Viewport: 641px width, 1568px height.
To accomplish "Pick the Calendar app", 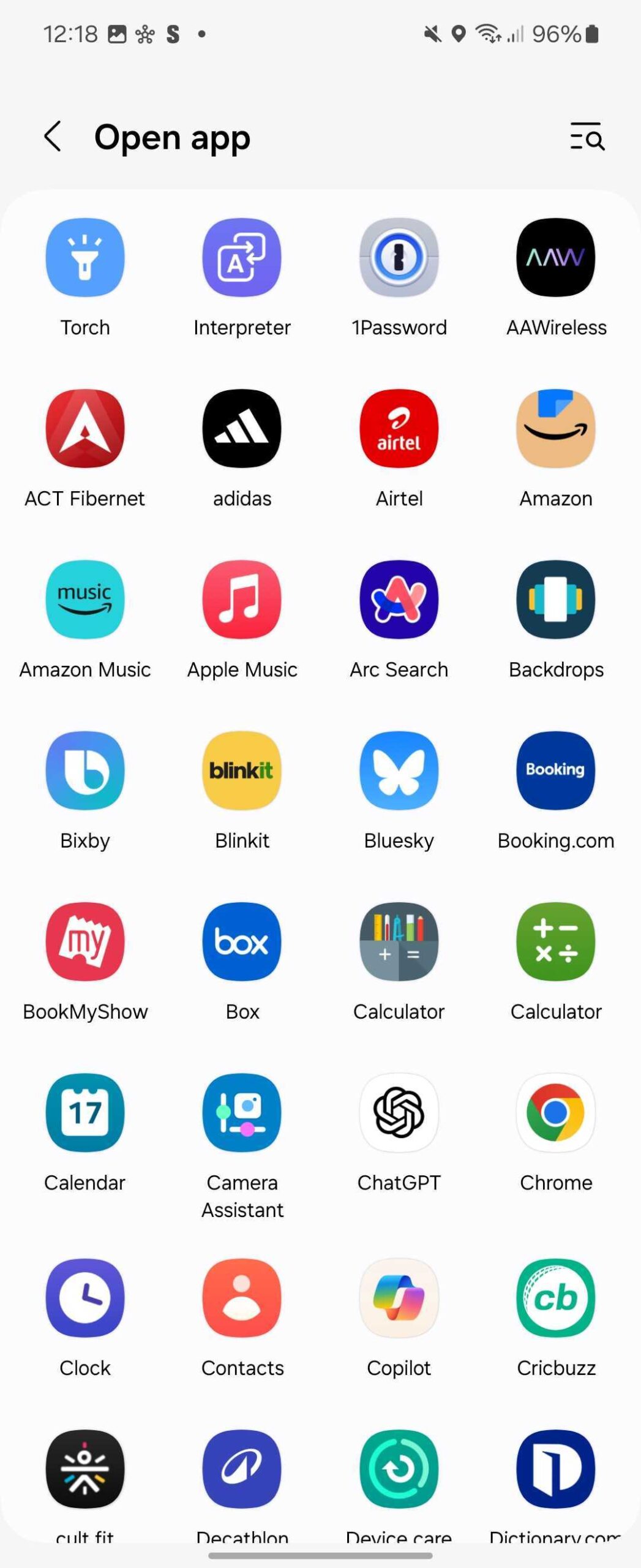I will 85,1112.
